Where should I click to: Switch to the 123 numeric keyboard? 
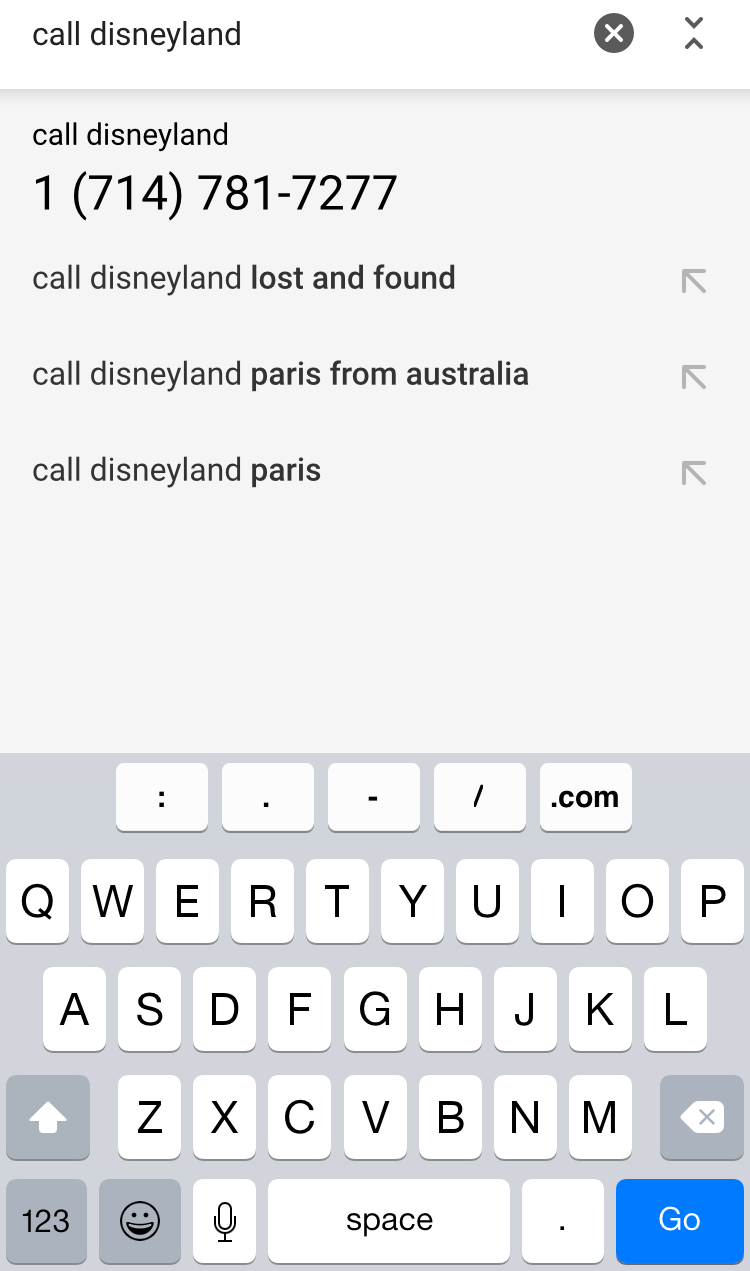pos(46,1220)
